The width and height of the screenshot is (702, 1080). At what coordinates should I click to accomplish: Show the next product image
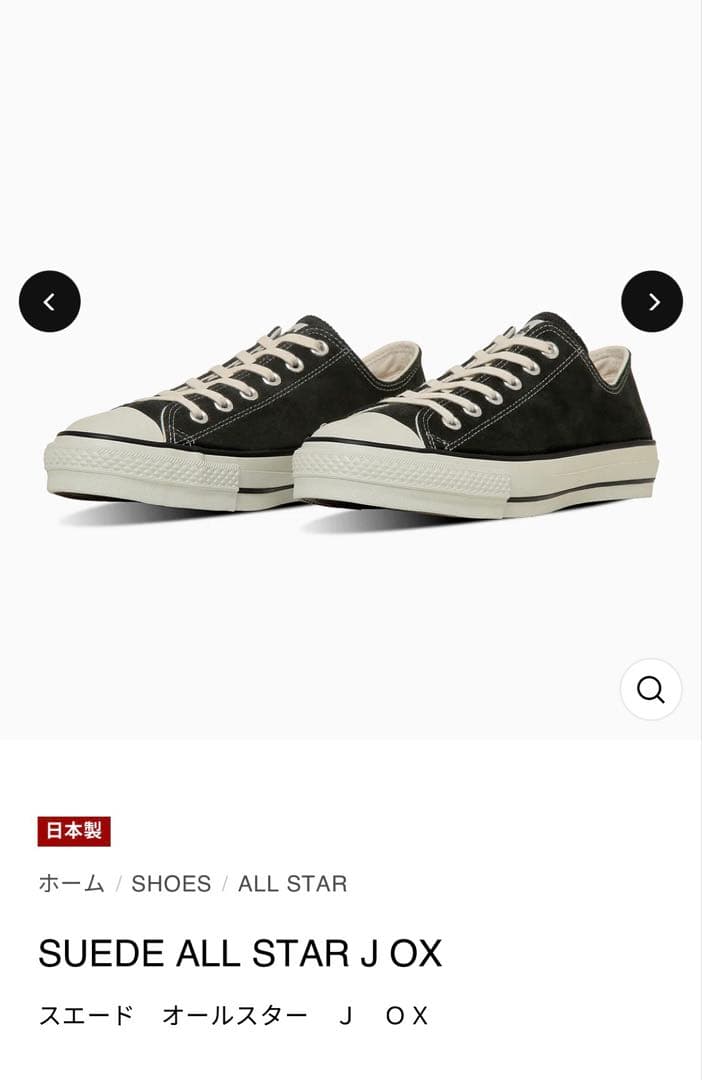pyautogui.click(x=652, y=301)
